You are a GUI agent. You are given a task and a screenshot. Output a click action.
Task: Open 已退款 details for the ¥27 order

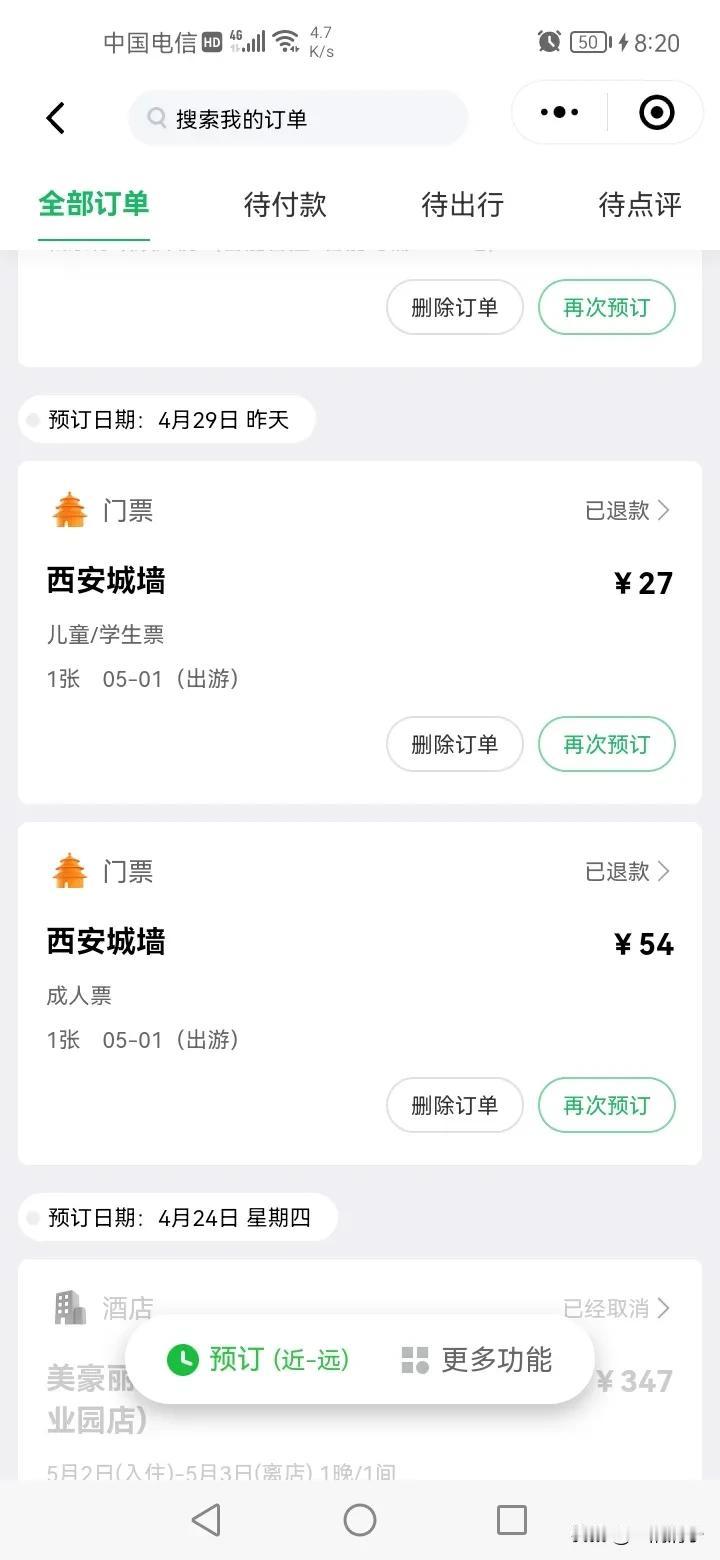627,511
